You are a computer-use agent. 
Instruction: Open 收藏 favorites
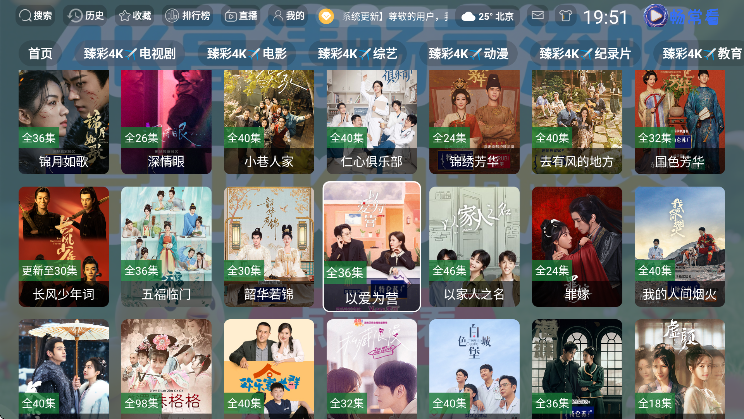click(134, 16)
